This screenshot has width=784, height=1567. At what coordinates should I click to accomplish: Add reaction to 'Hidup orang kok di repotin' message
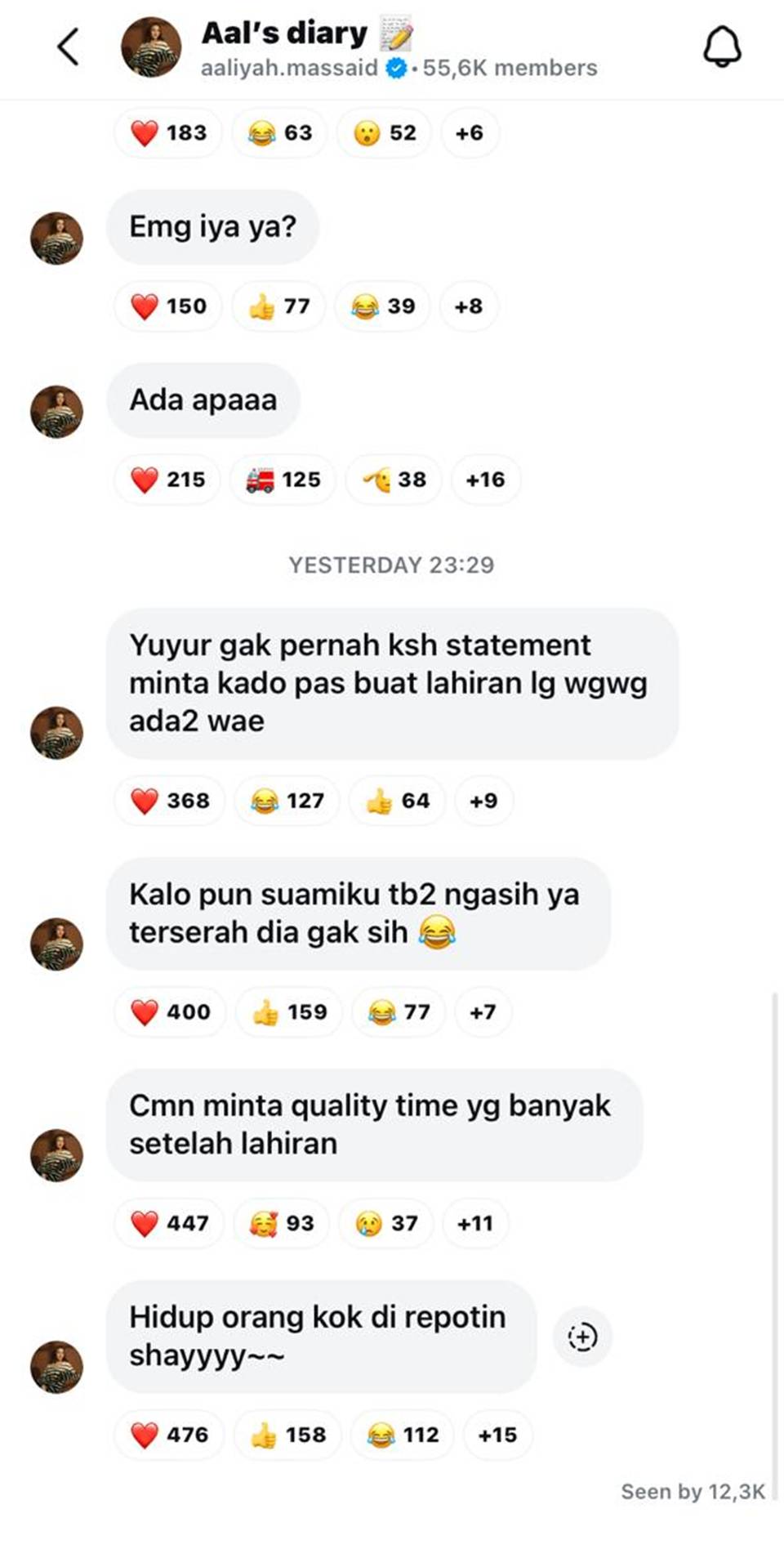click(x=582, y=1337)
